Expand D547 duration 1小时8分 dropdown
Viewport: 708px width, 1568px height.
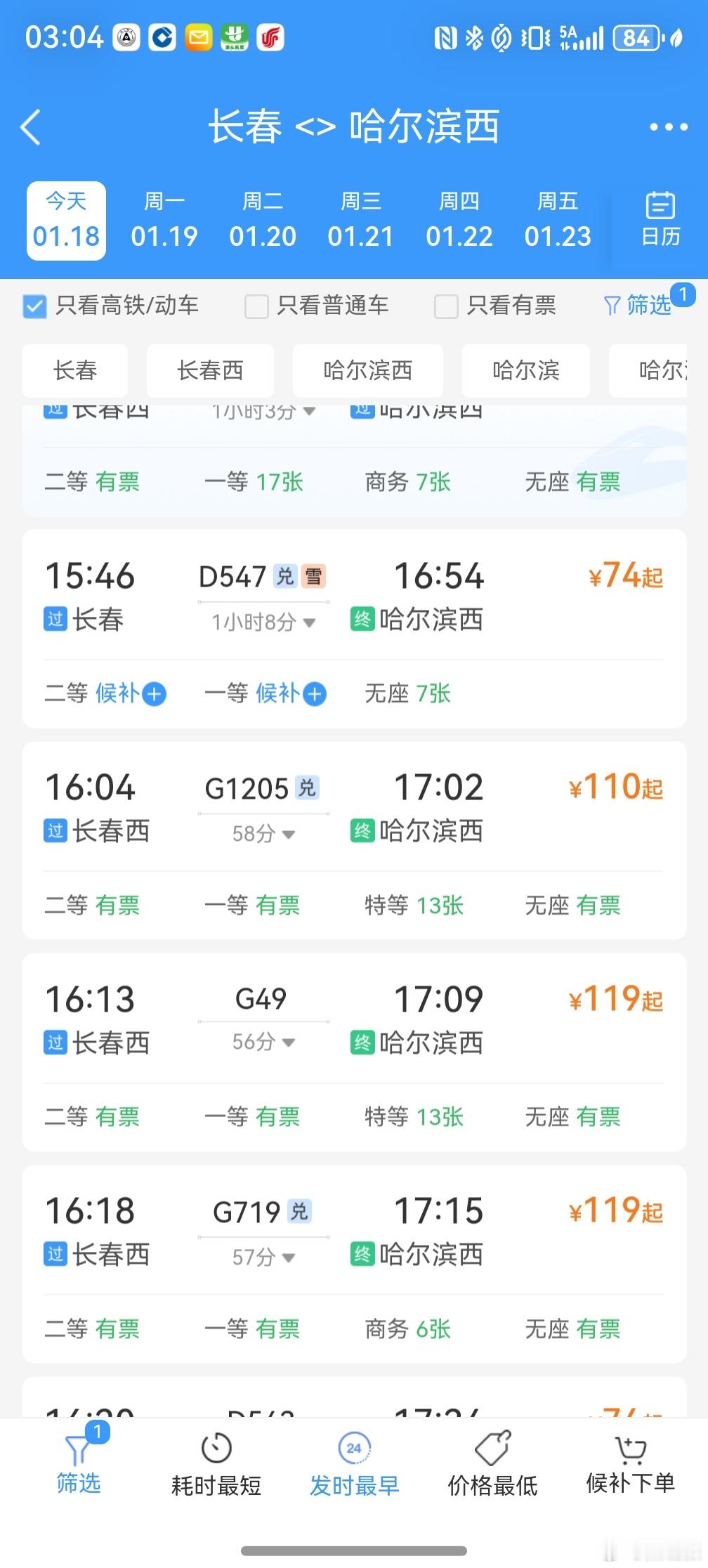(x=309, y=622)
